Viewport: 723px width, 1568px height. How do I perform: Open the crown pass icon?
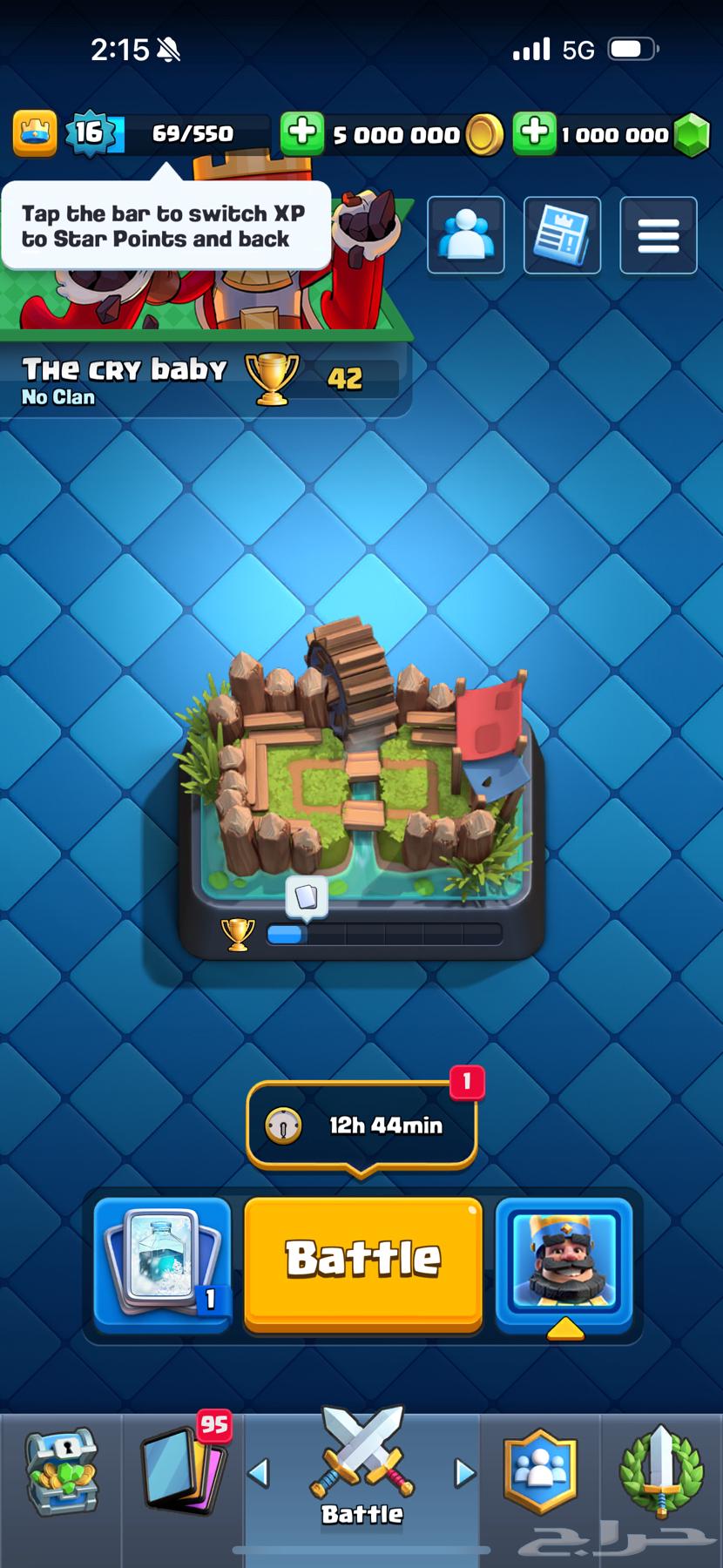pos(35,133)
